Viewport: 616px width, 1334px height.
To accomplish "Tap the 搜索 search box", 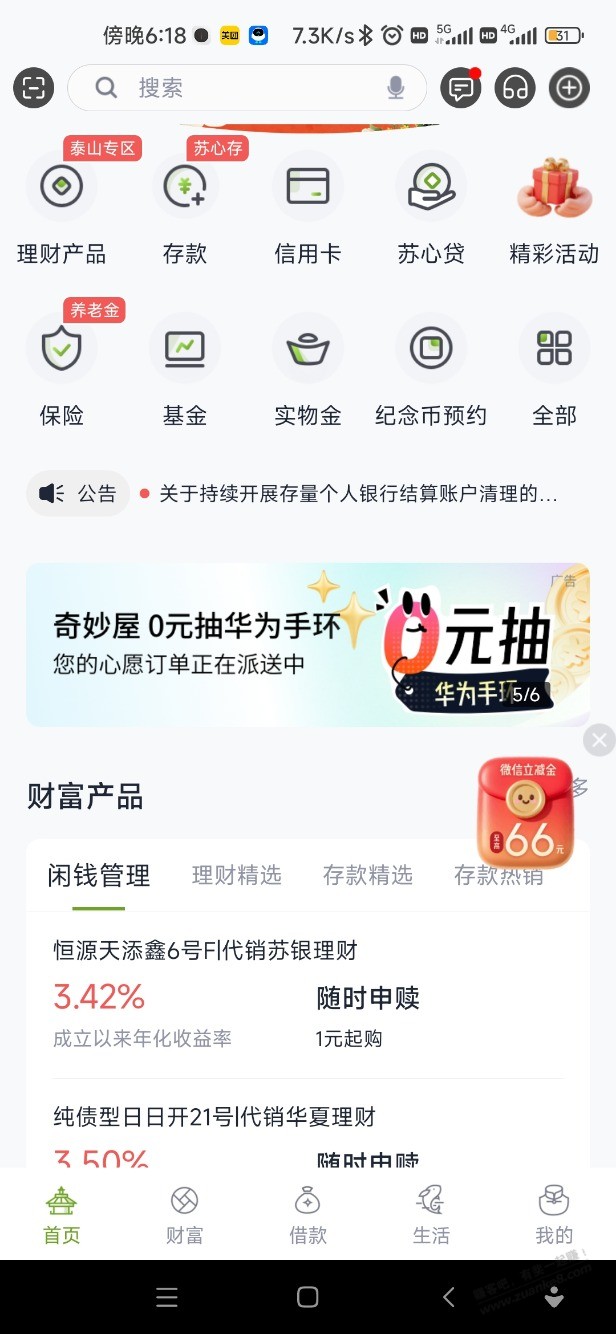I will coord(230,88).
